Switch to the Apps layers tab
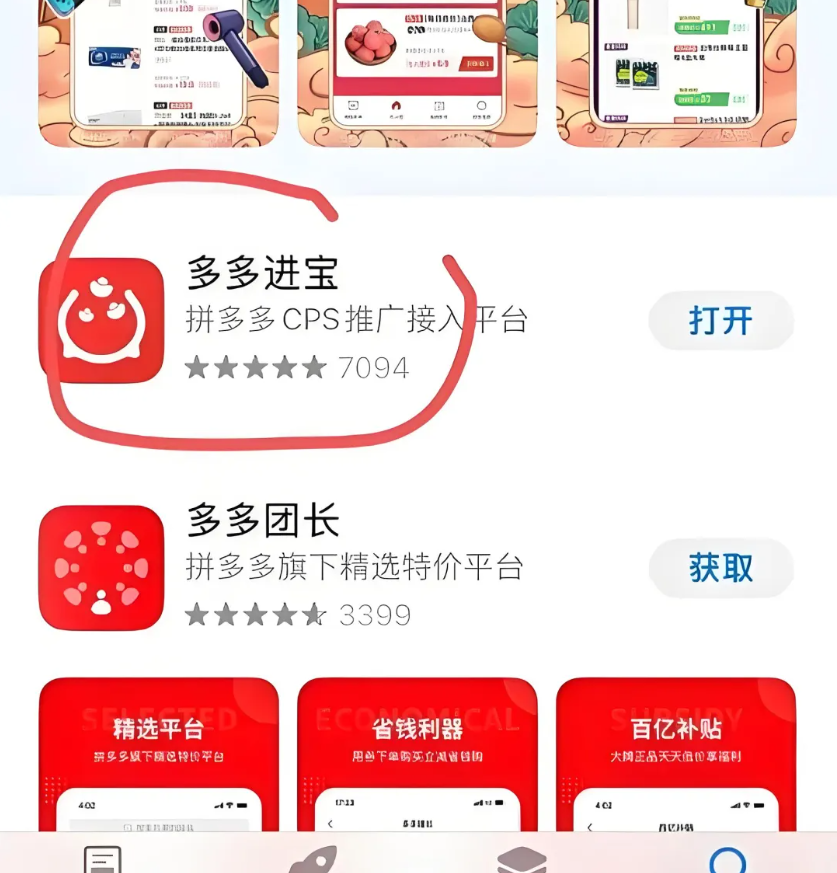The height and width of the screenshot is (873, 837). [522, 860]
